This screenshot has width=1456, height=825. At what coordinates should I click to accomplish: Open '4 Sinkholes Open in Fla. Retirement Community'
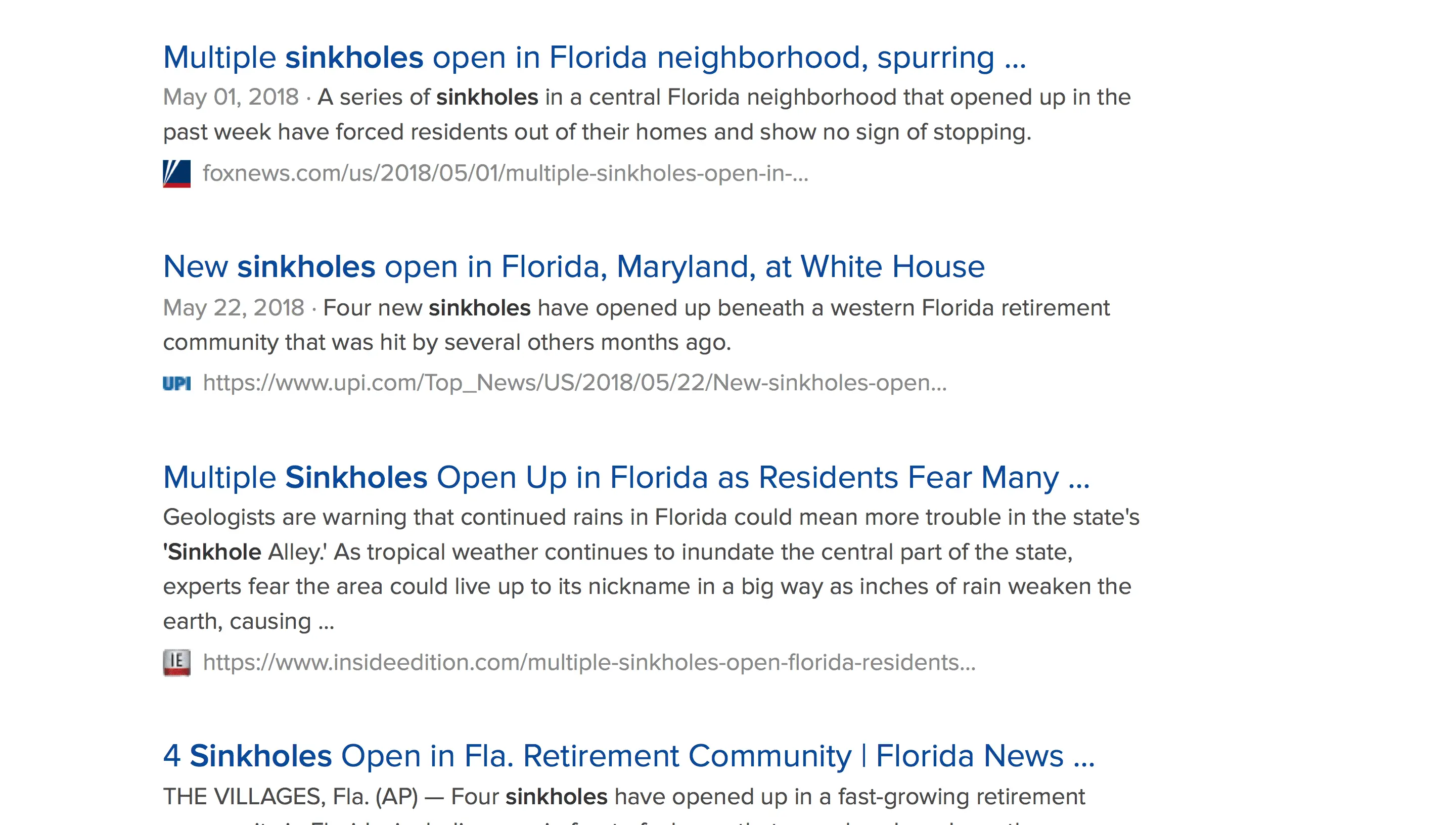click(x=628, y=756)
